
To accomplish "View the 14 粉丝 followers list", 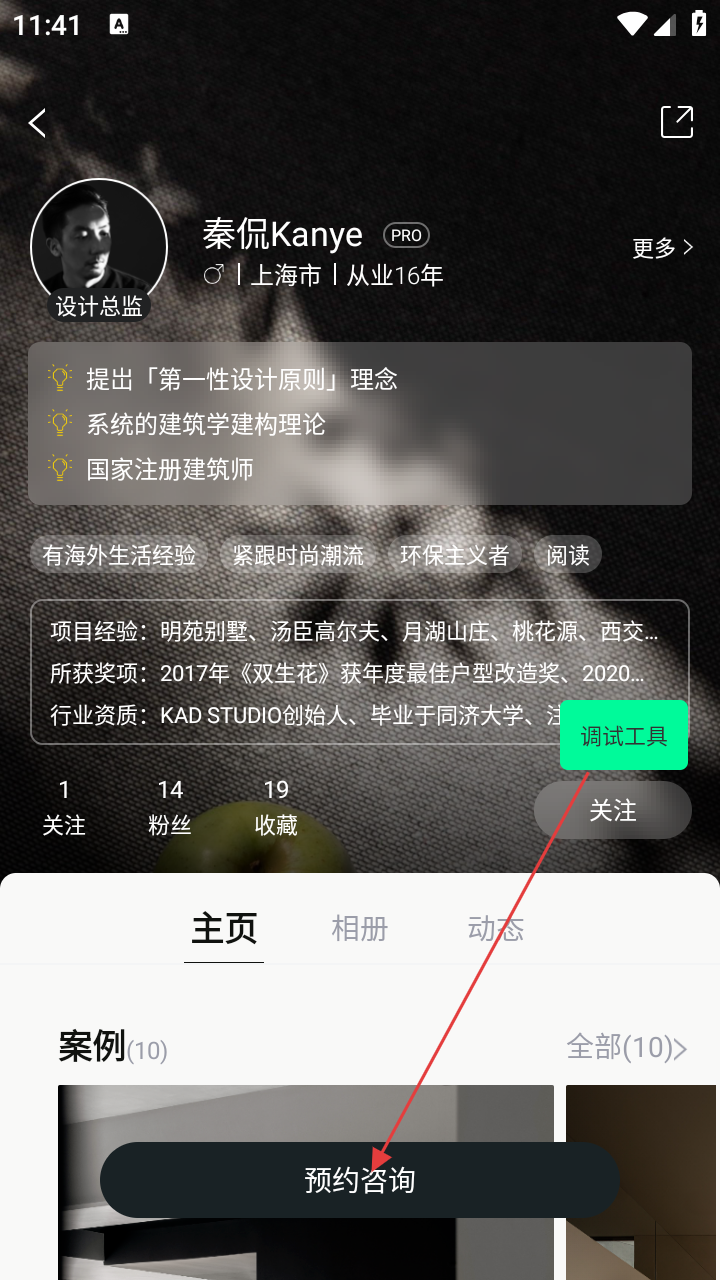I will pyautogui.click(x=170, y=807).
